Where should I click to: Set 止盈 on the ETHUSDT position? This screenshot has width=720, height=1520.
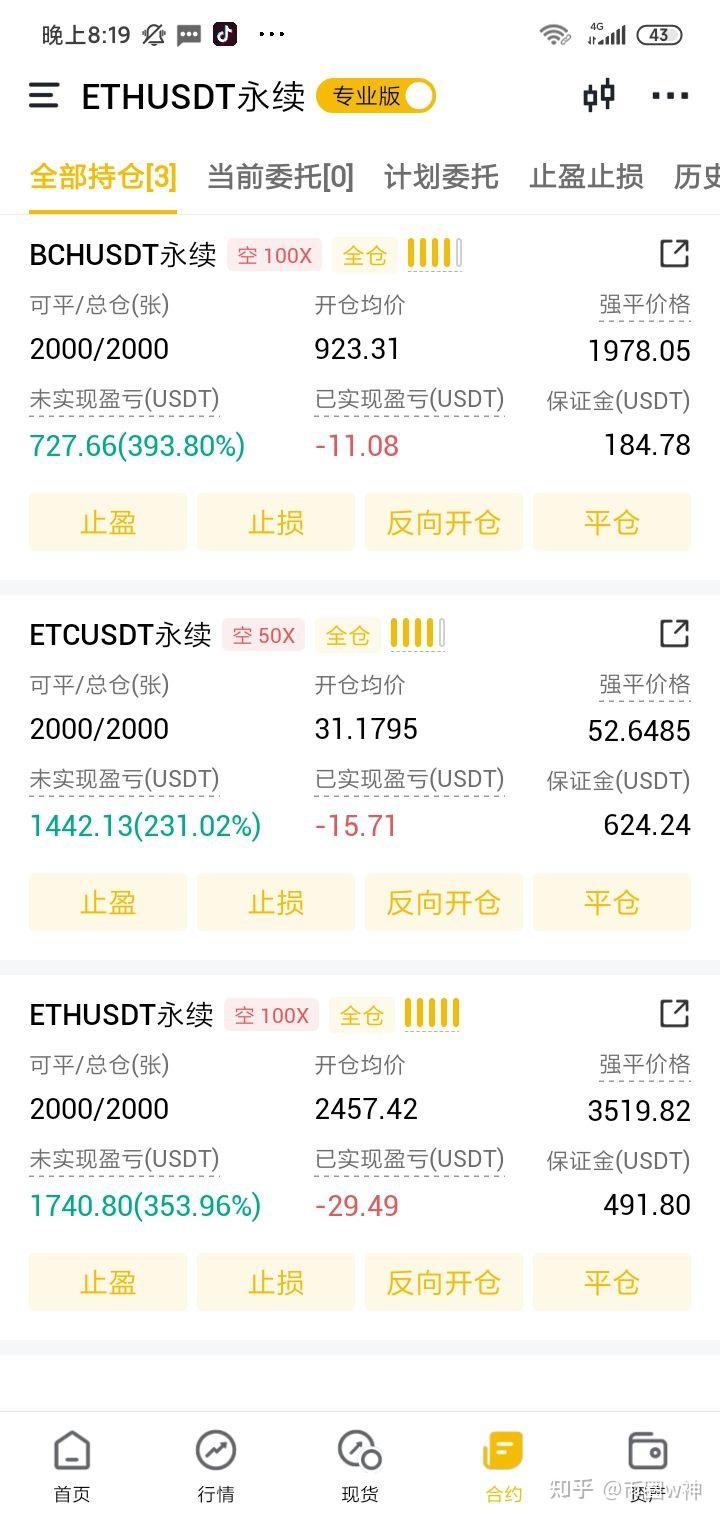coord(108,1282)
